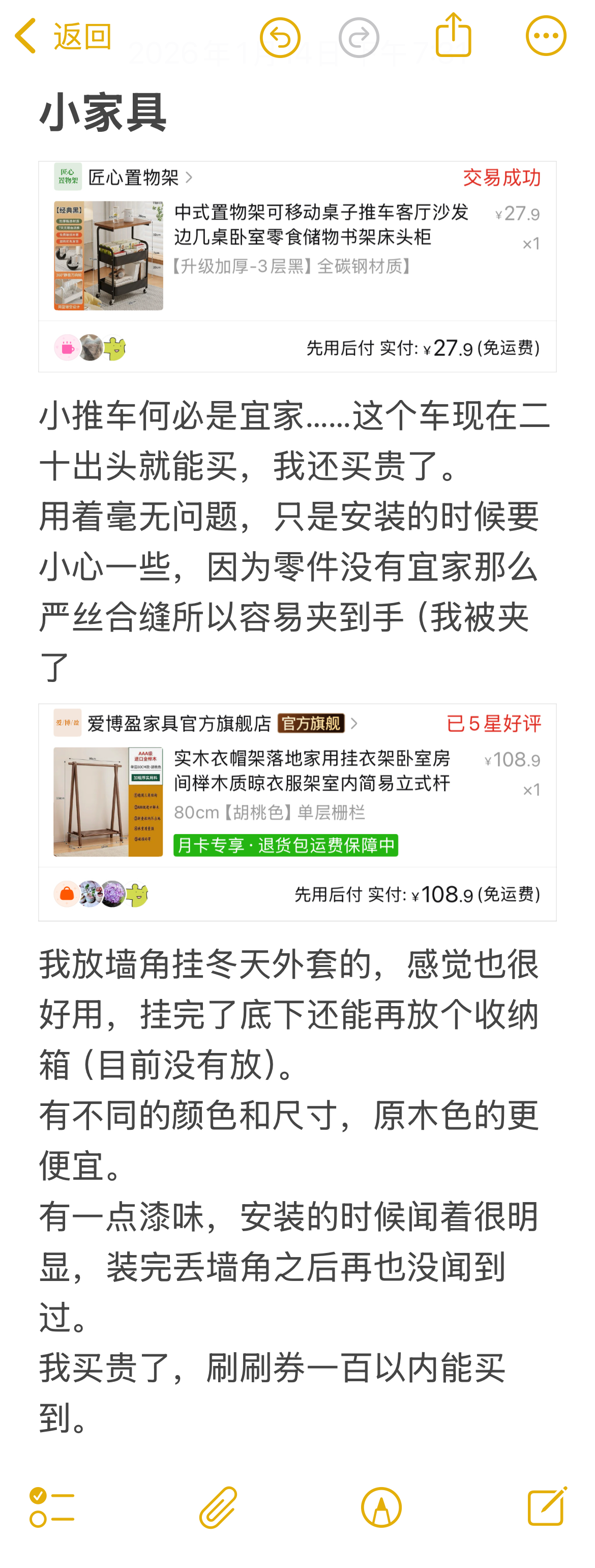Add a checklist to the note
This screenshot has height=1568, width=595.
click(52, 1507)
